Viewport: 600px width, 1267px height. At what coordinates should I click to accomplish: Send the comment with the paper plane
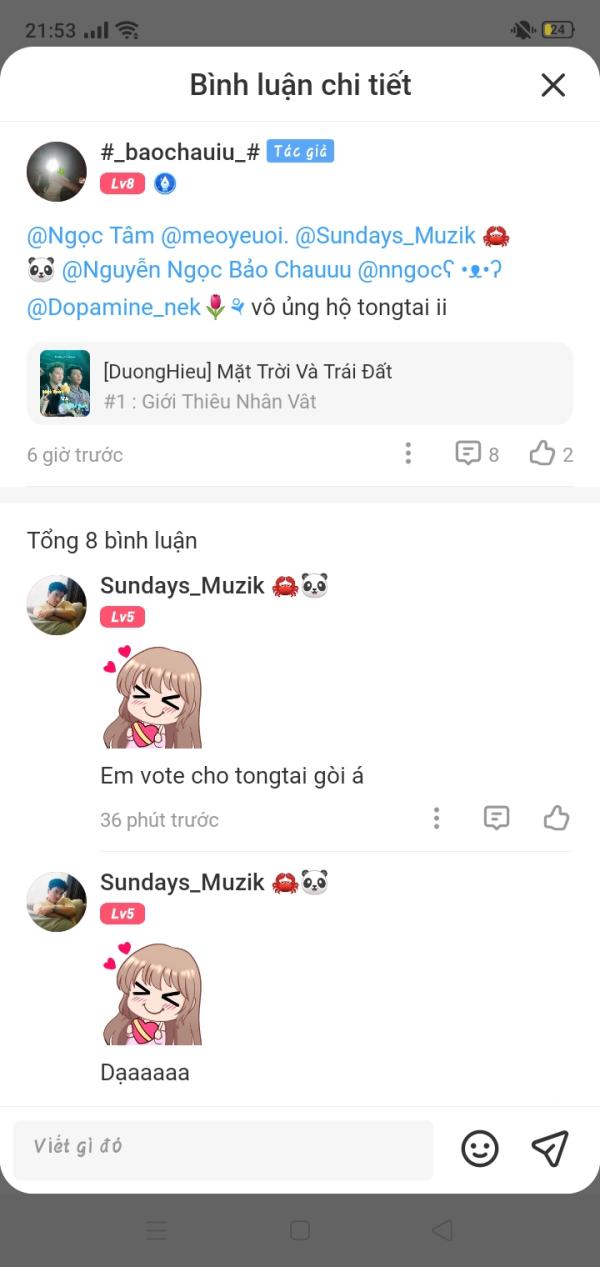pyautogui.click(x=550, y=1149)
